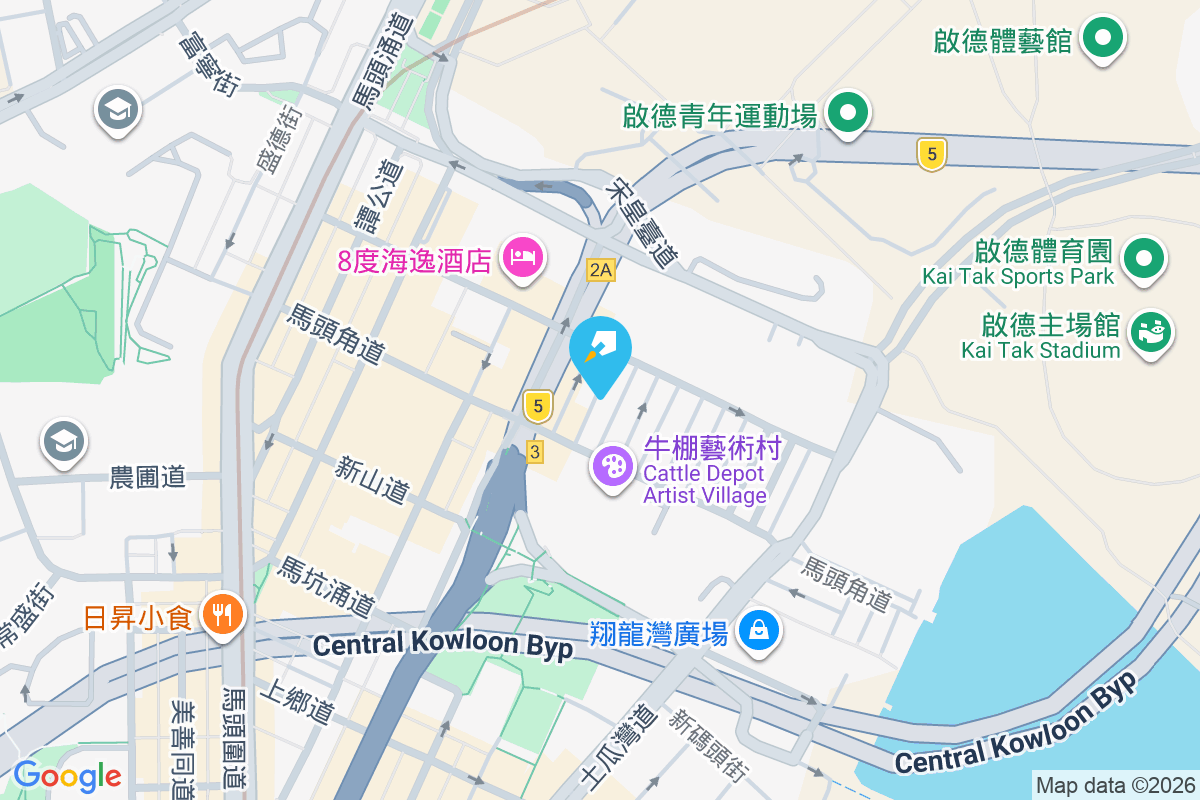This screenshot has width=1200, height=800.
Task: Tap the Kai Tak Sports Park marker
Action: point(1144,259)
